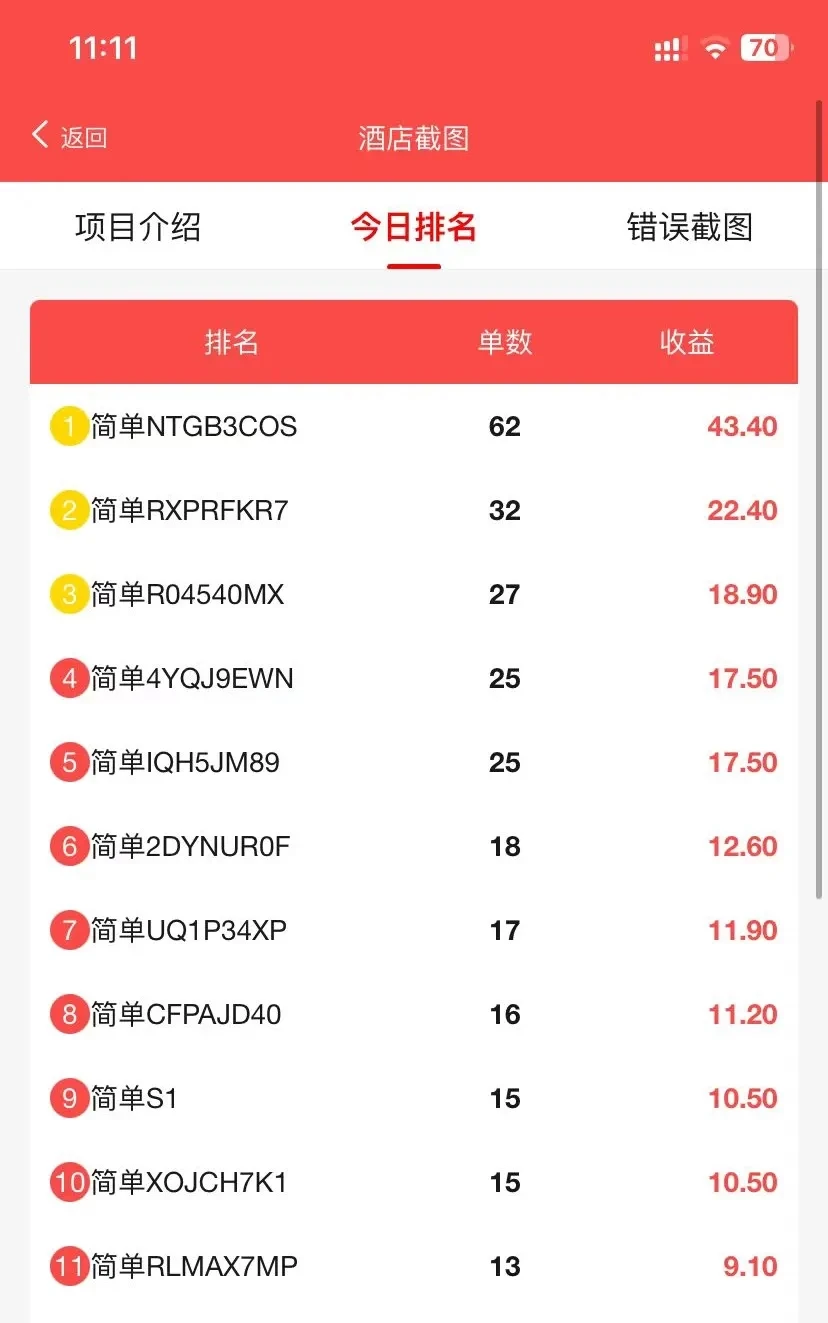Tap the rank 10 badge icon
This screenshot has height=1323, width=828.
pyautogui.click(x=68, y=1182)
